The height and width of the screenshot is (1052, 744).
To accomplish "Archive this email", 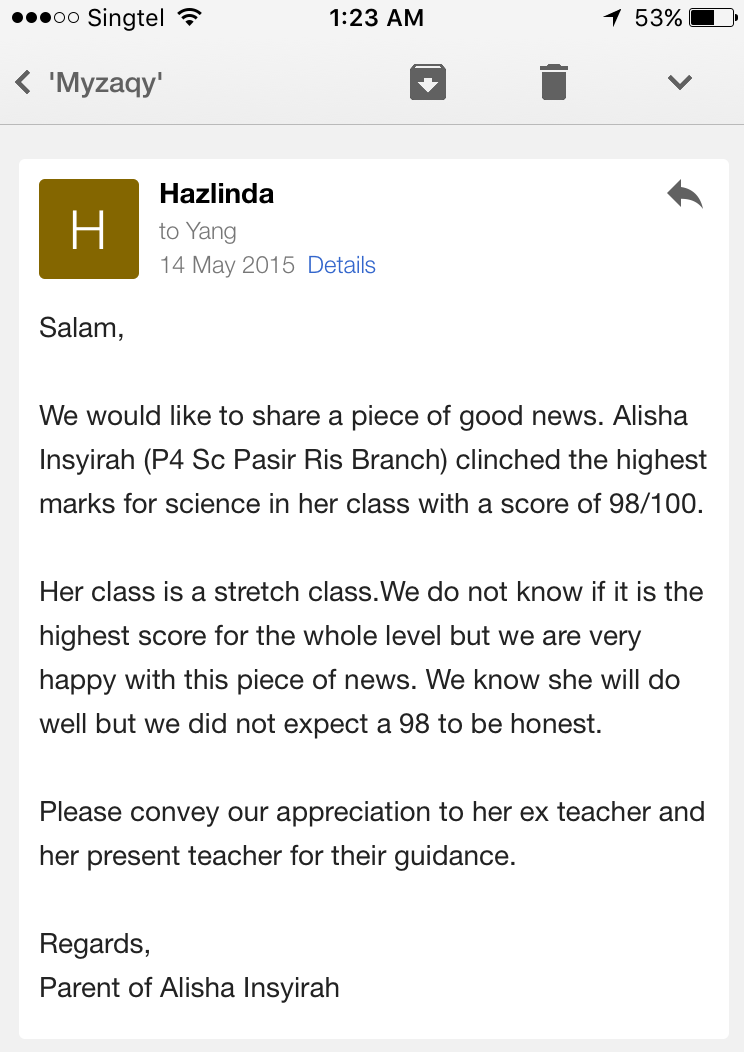I will tap(428, 82).
